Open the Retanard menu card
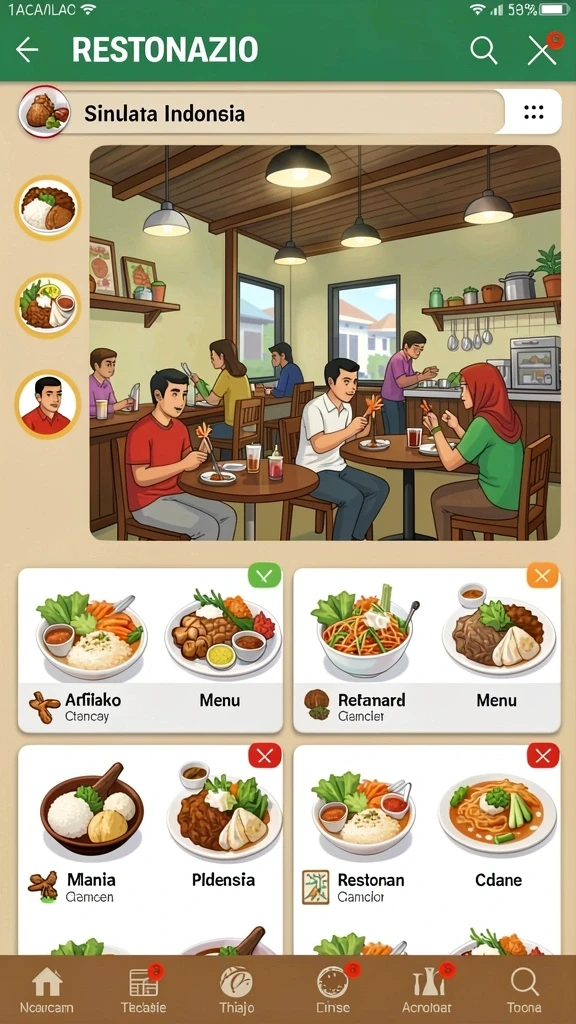The image size is (576, 1024). 426,650
